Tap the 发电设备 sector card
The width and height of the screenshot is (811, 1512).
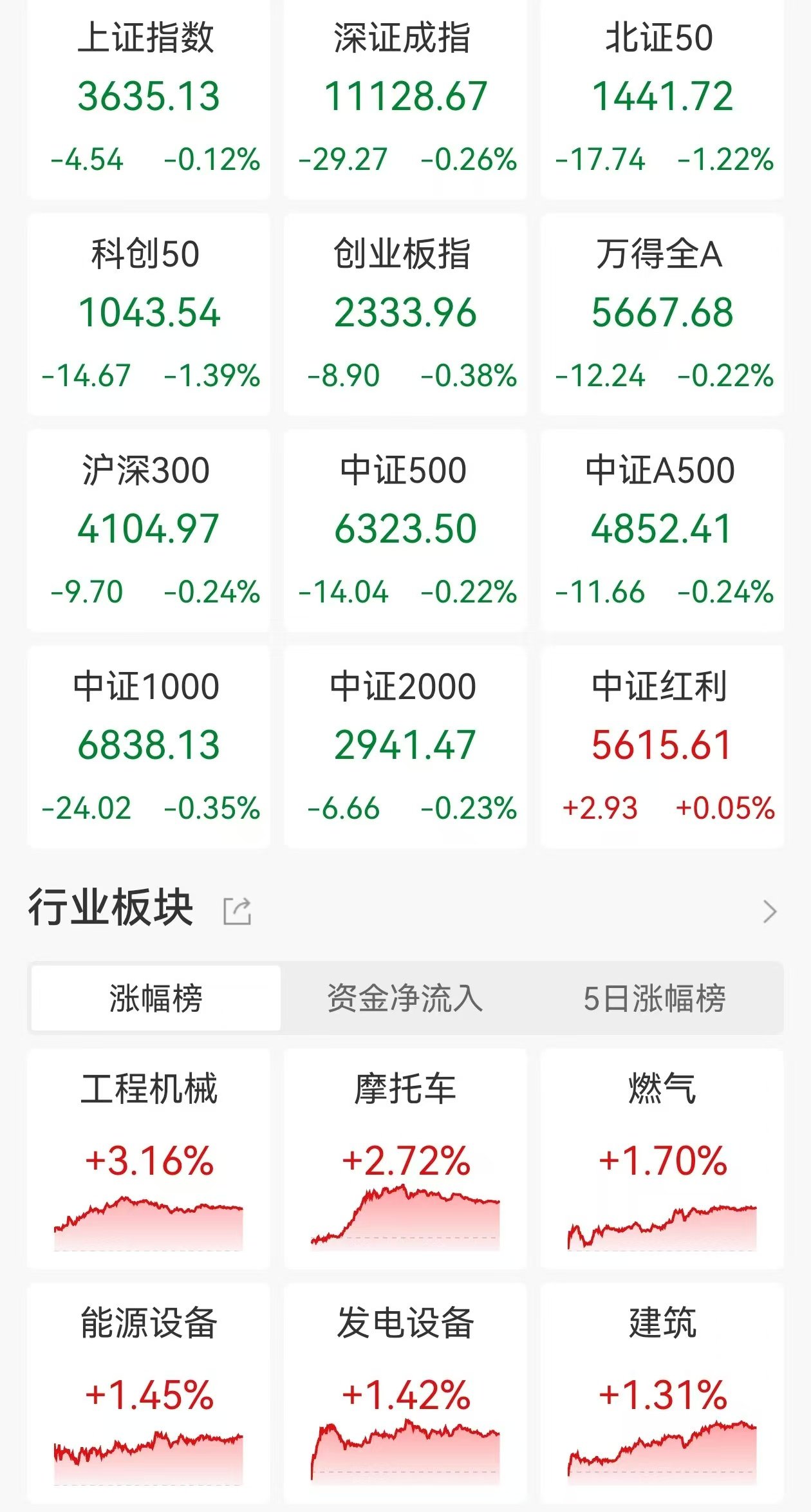(405, 1394)
